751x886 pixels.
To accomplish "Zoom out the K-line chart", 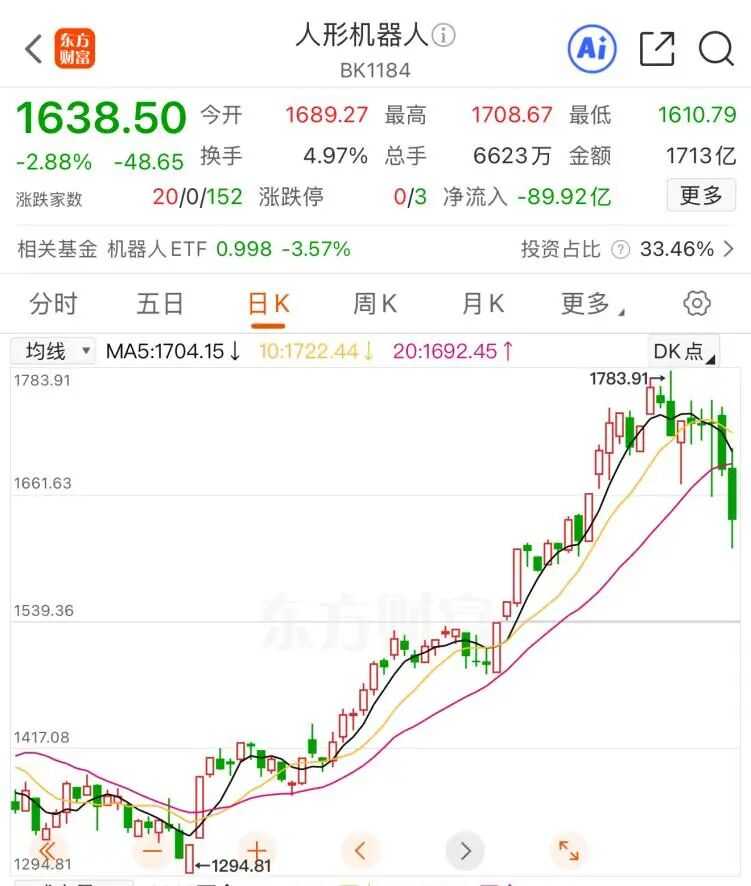I will 152,851.
